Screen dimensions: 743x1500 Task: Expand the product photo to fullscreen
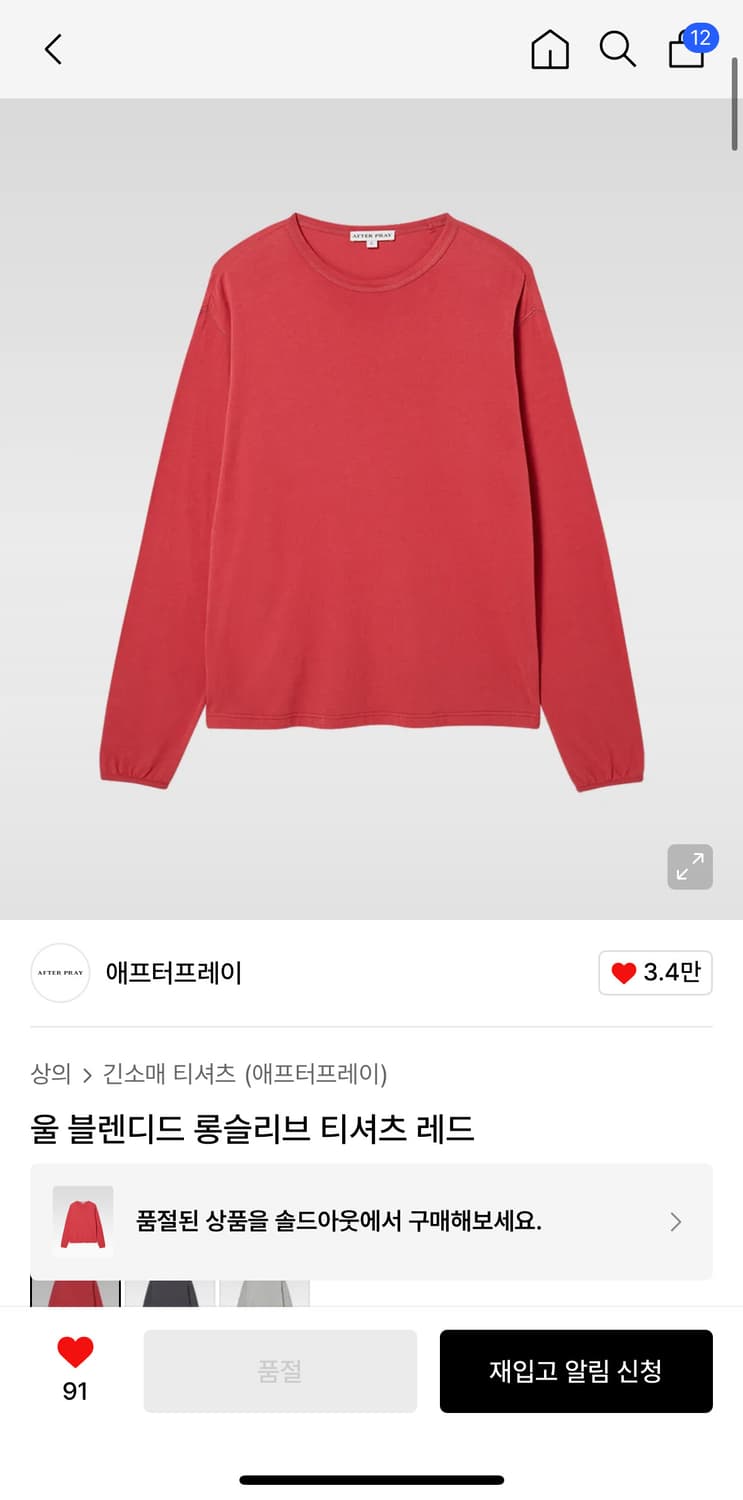pyautogui.click(x=690, y=867)
